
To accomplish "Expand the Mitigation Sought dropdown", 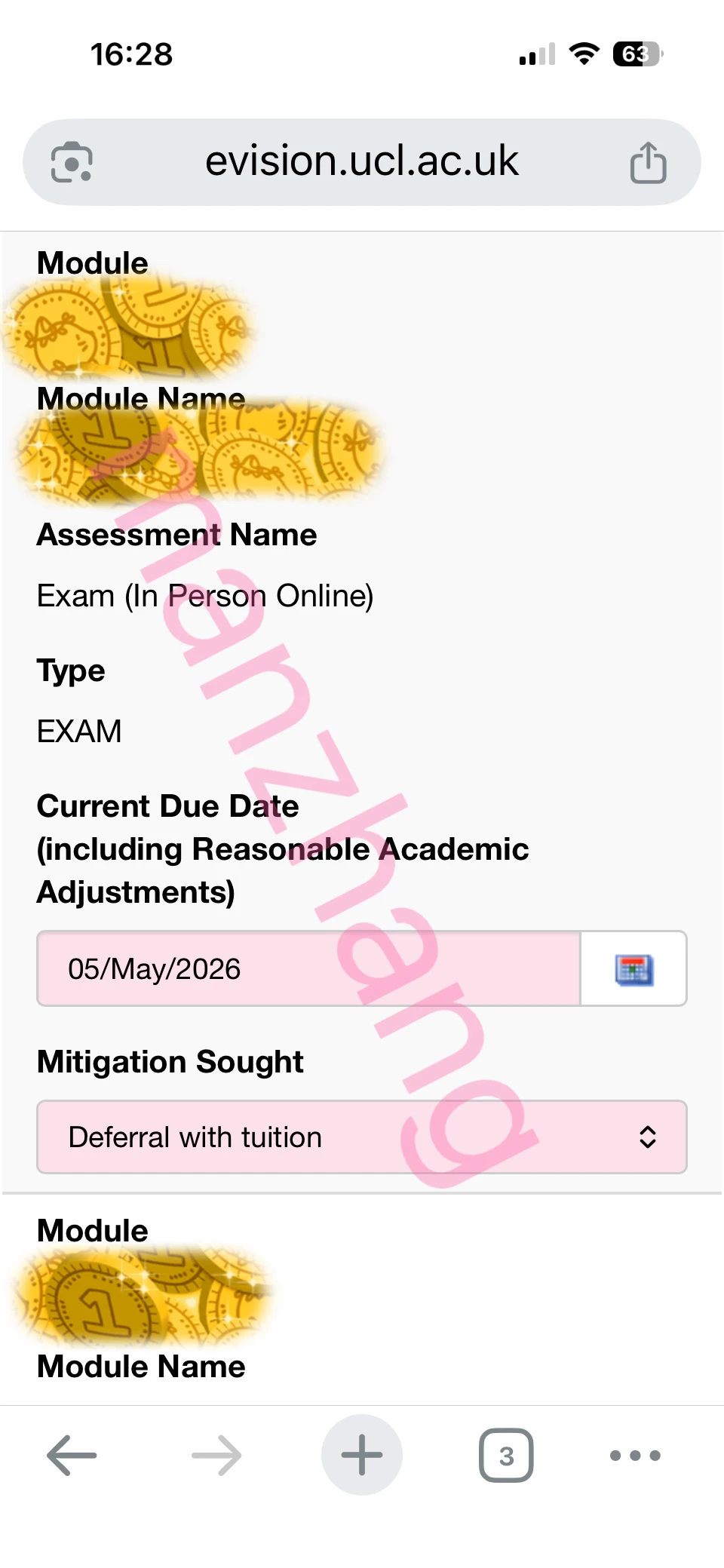I will click(x=362, y=1137).
